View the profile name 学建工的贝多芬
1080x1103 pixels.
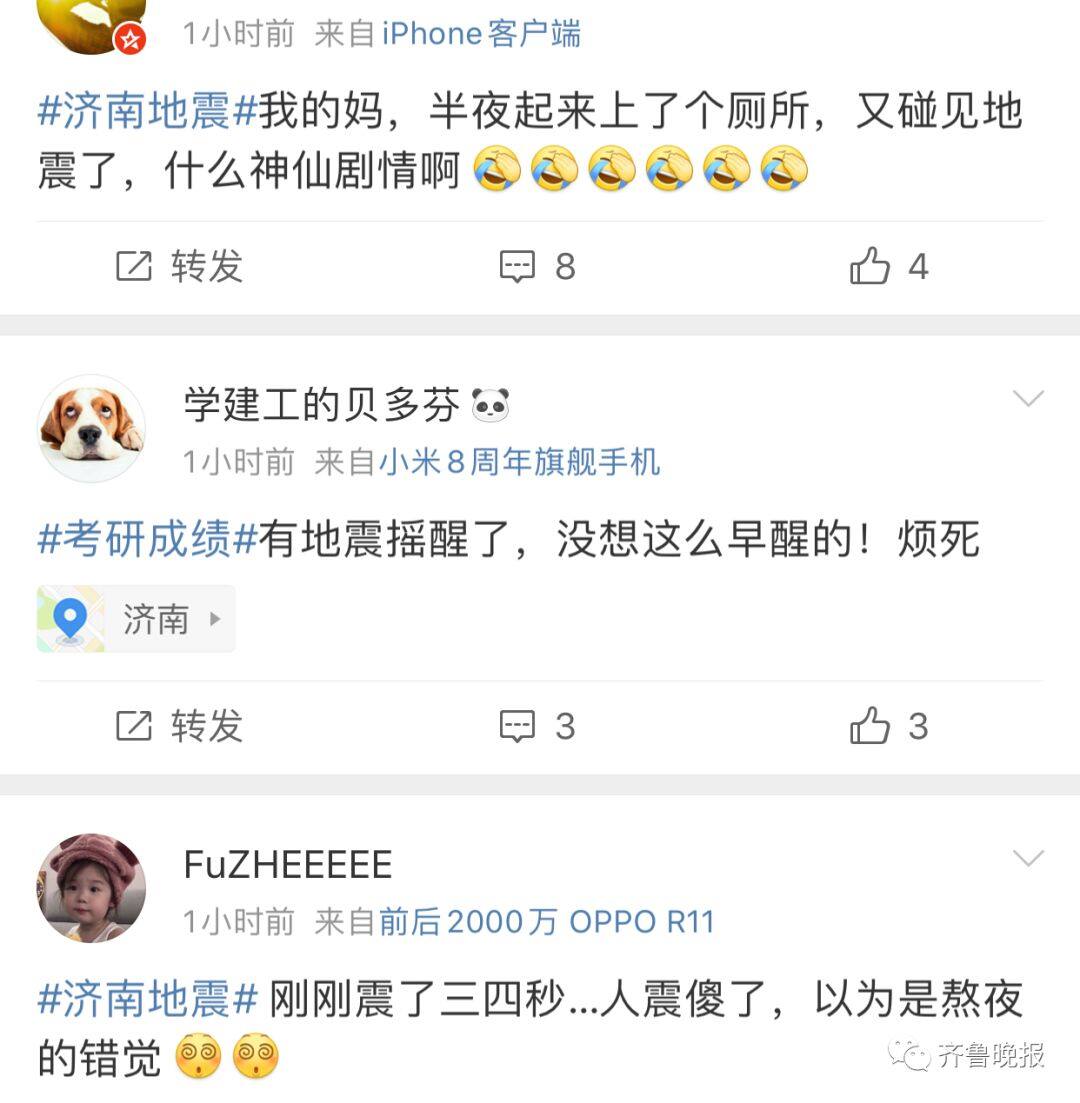click(x=321, y=405)
